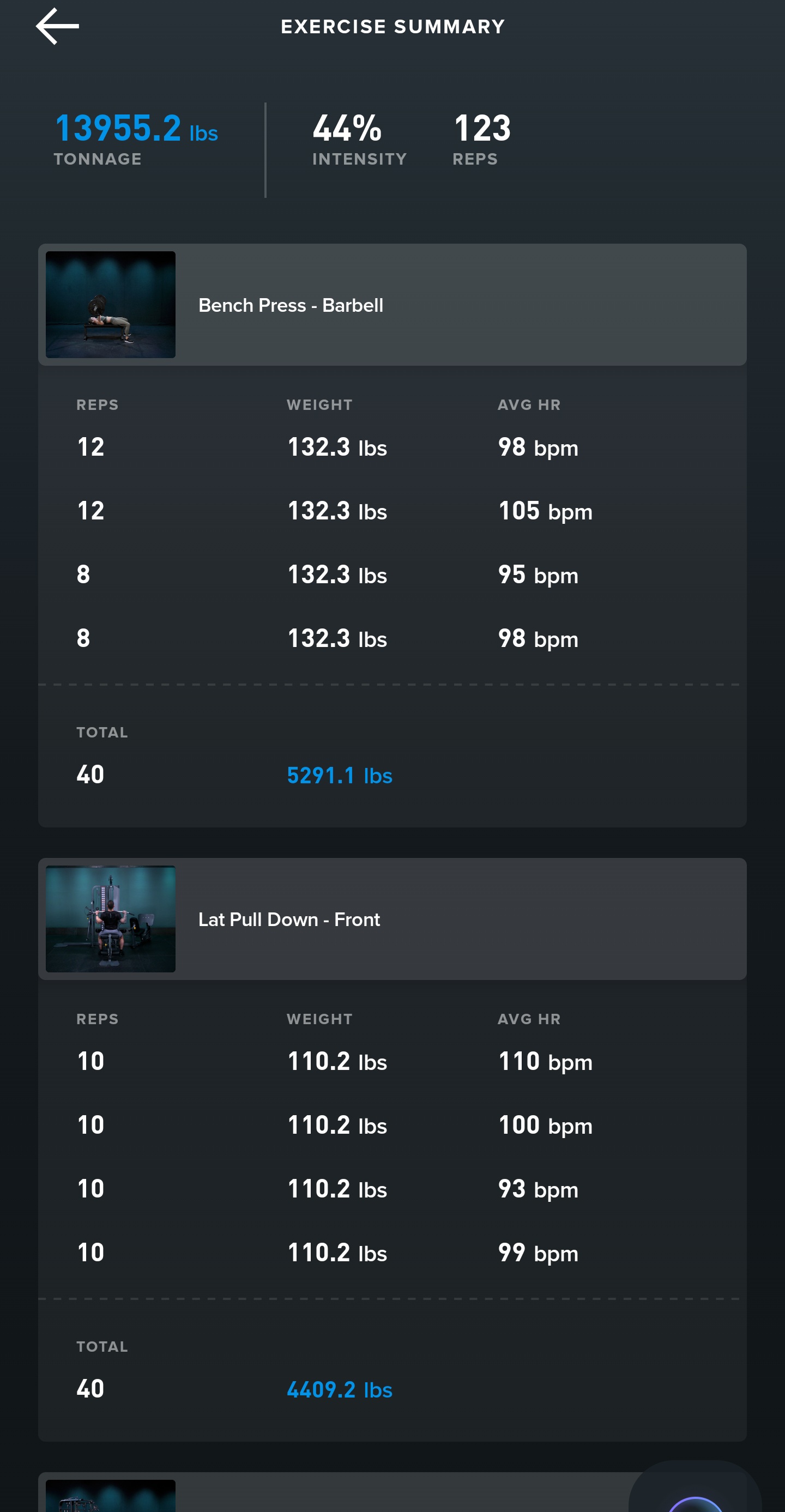Viewport: 785px width, 1512px height.
Task: Tap the WEIGHT column header under Bench Press
Action: (319, 404)
